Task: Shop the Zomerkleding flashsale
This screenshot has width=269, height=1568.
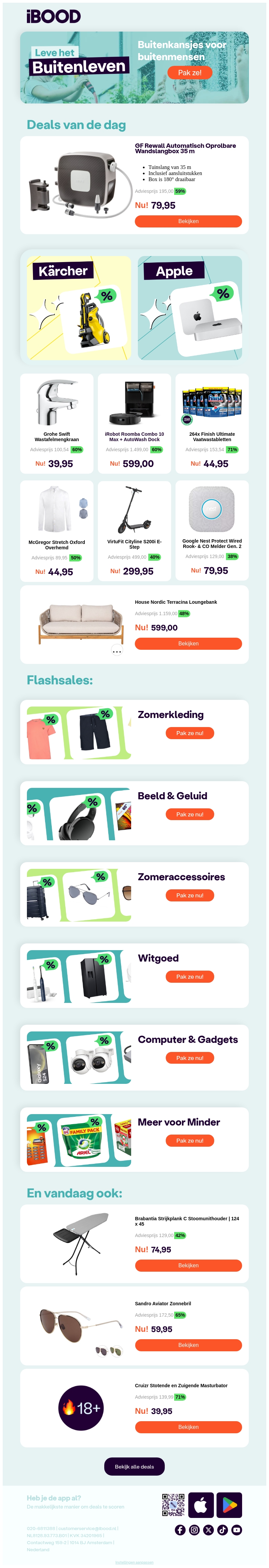Action: click(190, 733)
